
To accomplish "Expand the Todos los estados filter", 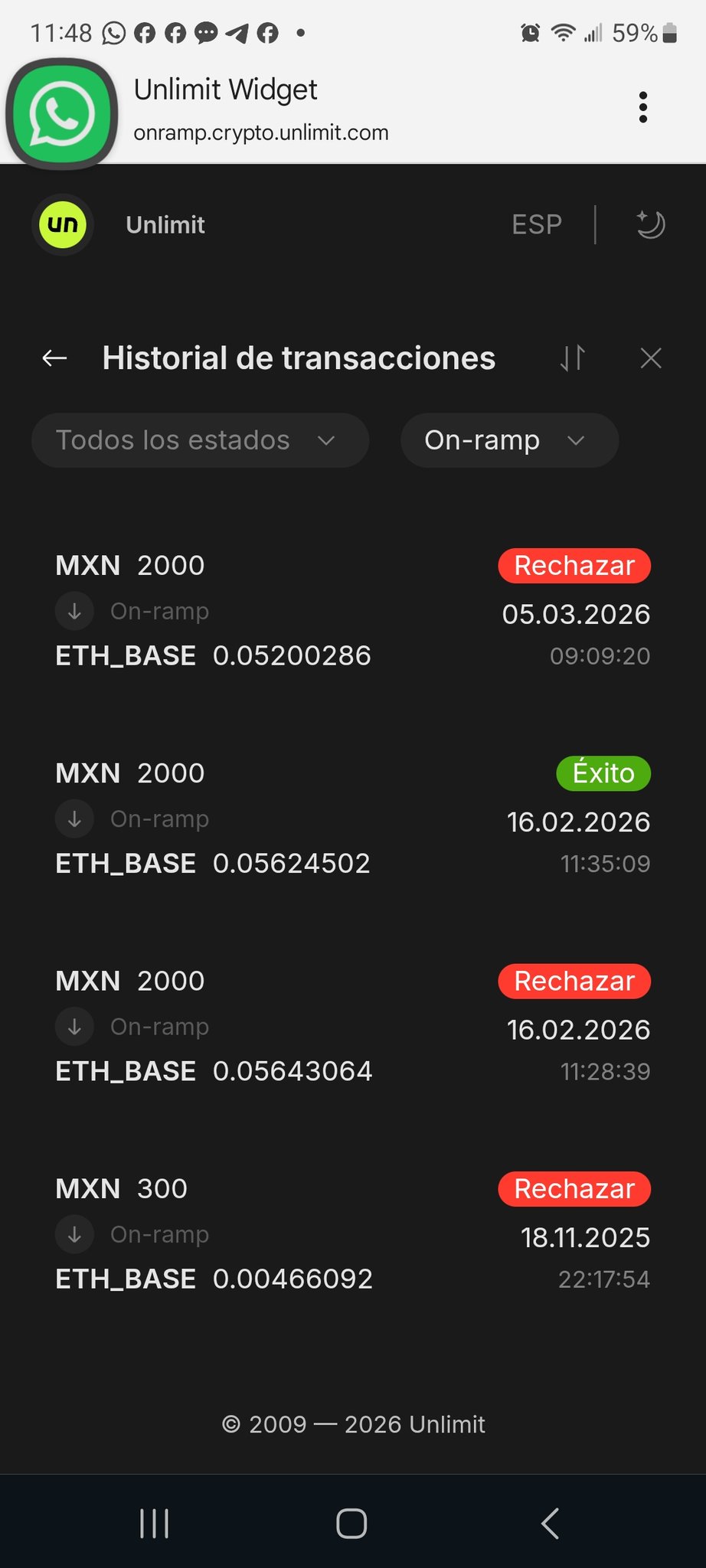I will (x=200, y=441).
